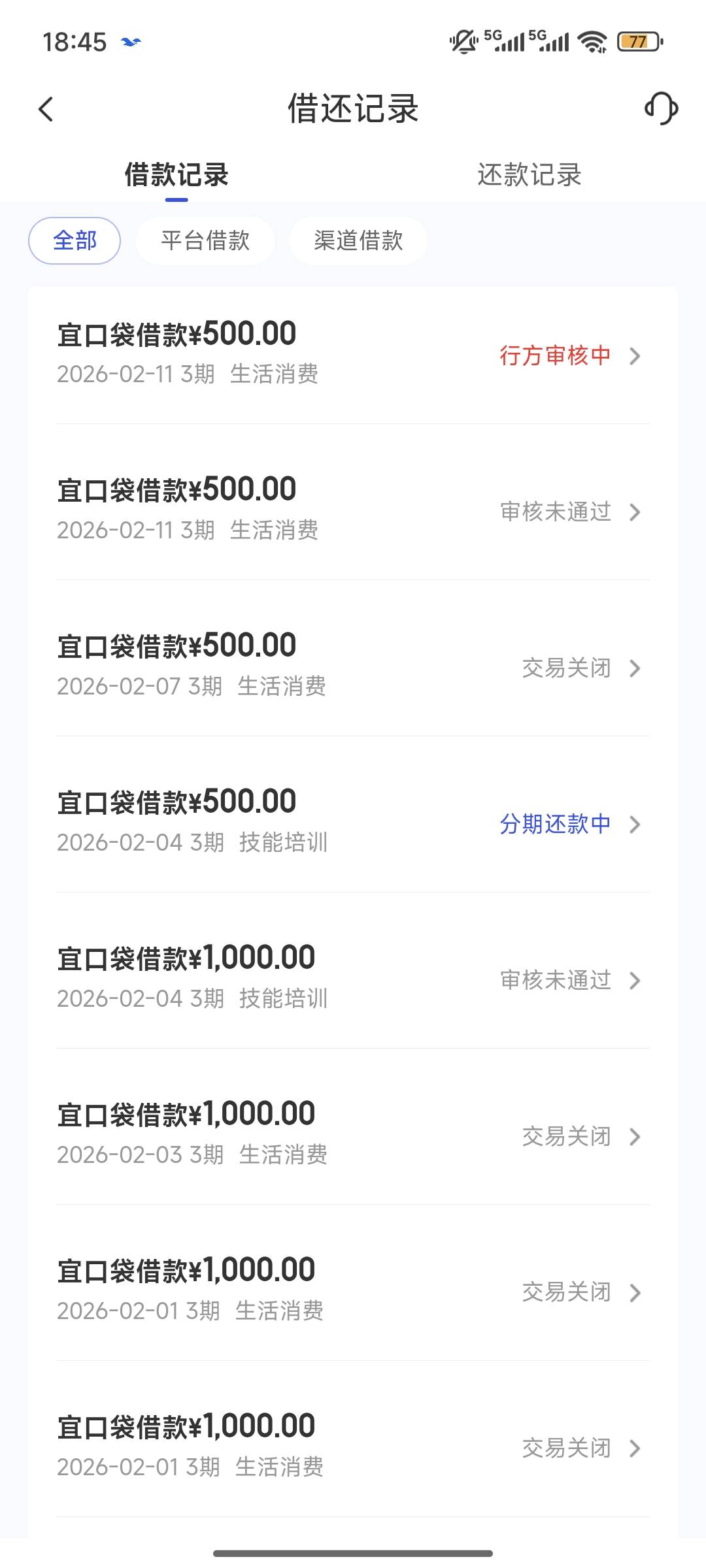Screen dimensions: 706x1568
Task: Filter by 渠道借款
Action: 358,240
